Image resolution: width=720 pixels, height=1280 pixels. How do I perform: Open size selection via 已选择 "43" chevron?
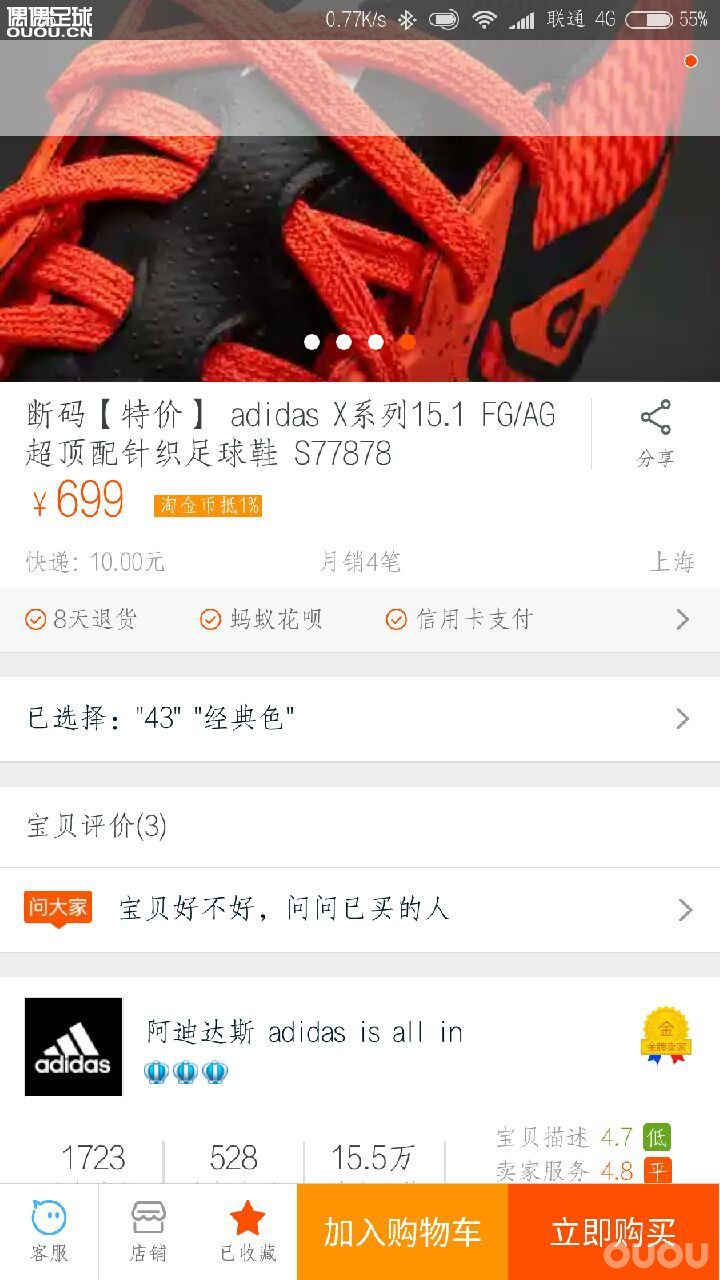pyautogui.click(x=682, y=718)
